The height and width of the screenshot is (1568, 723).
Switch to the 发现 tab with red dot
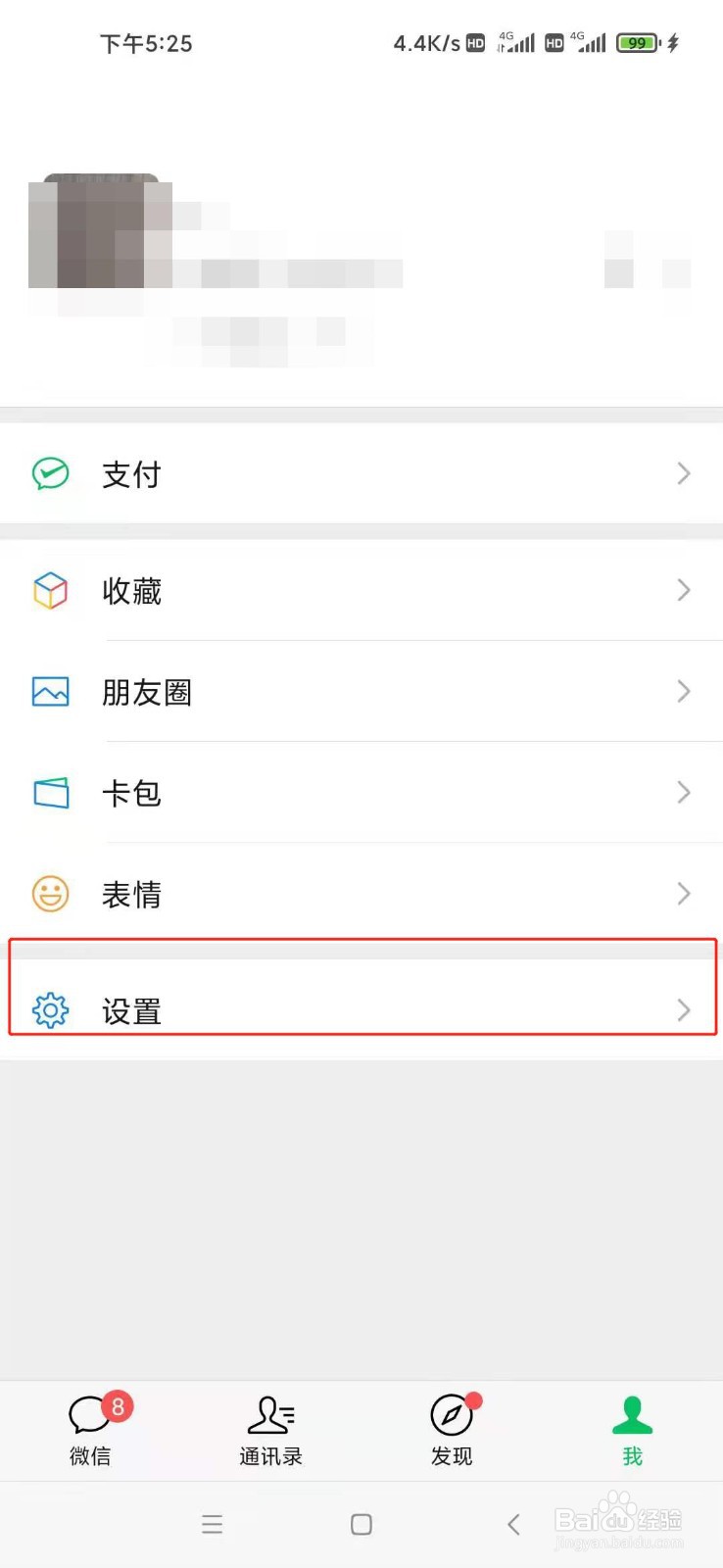click(451, 1431)
